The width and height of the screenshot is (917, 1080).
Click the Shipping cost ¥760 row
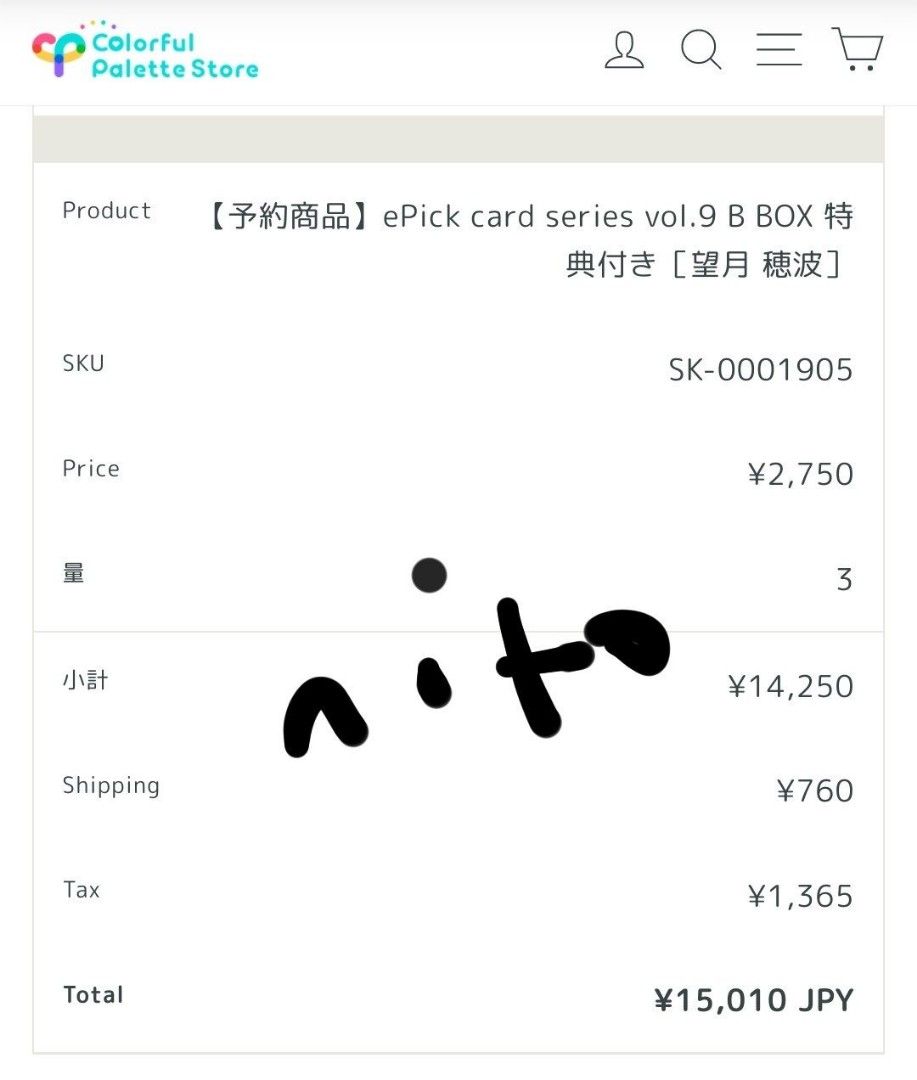(815, 791)
